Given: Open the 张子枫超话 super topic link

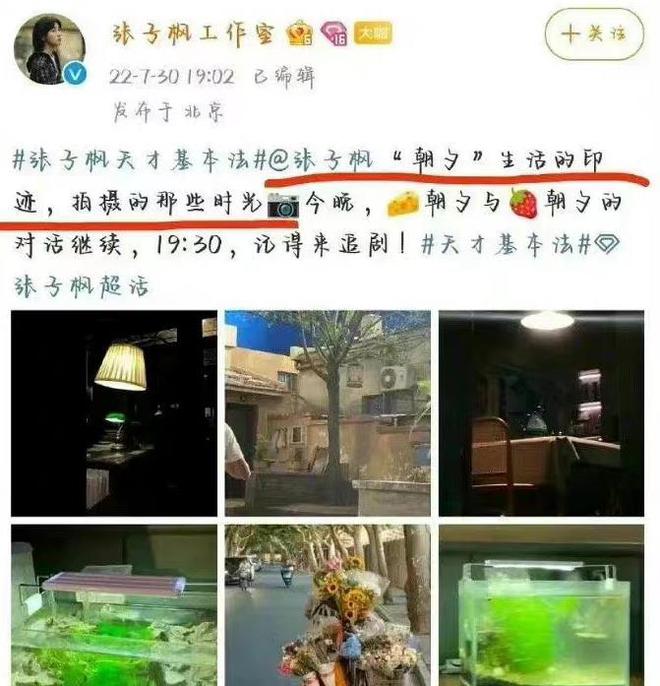Looking at the screenshot, I should (x=82, y=286).
